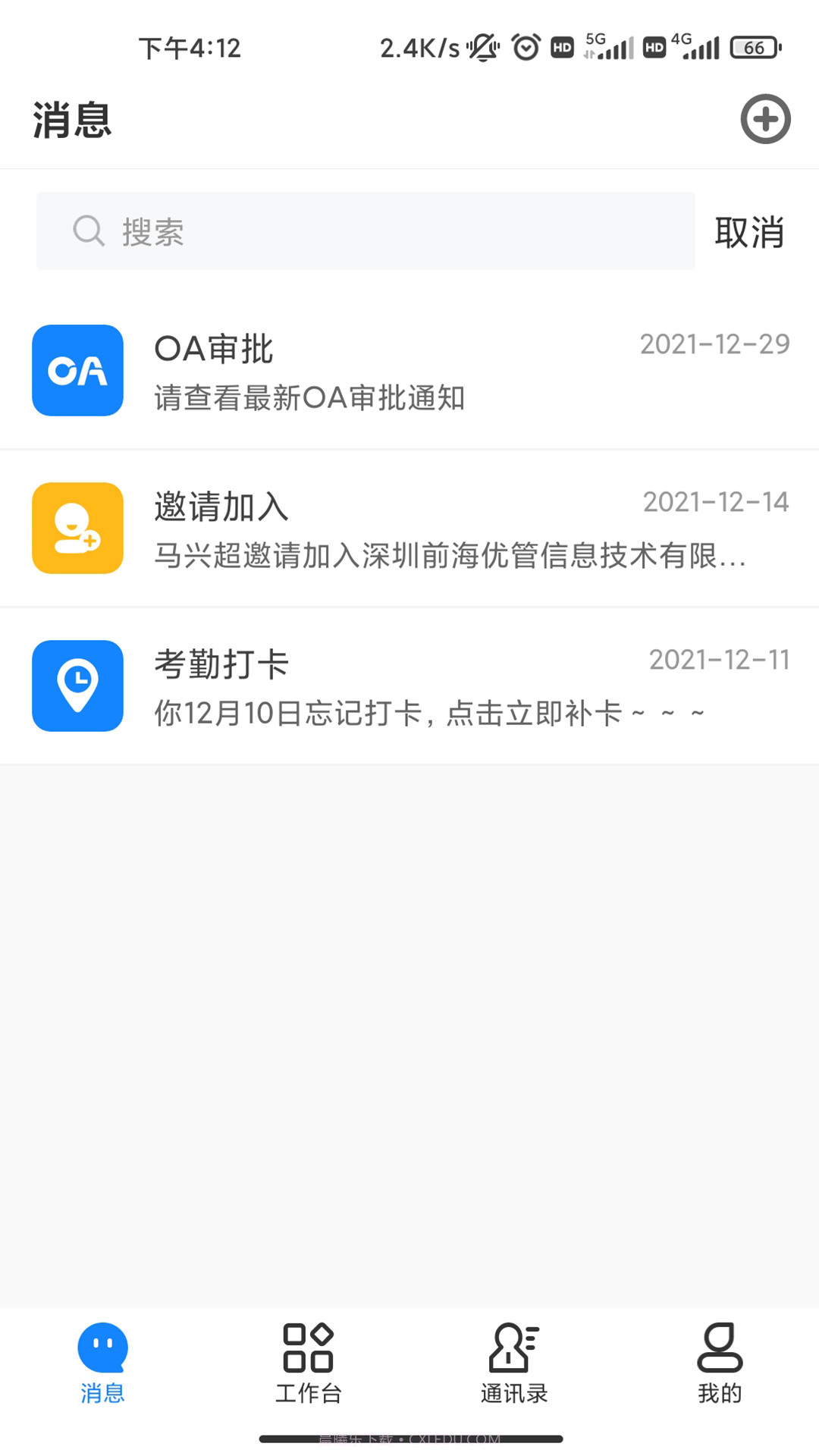Open the 考勤打卡 attendance icon
Image resolution: width=819 pixels, height=1456 pixels.
tap(77, 686)
